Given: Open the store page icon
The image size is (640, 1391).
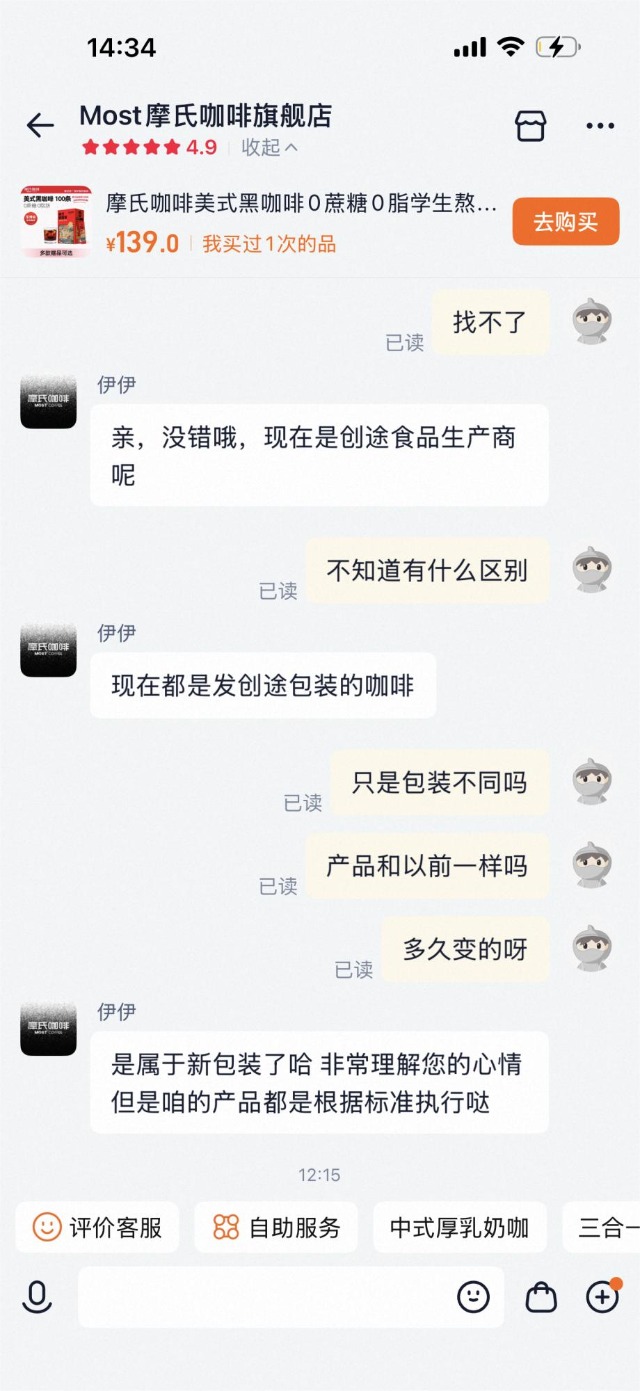Looking at the screenshot, I should (x=530, y=125).
